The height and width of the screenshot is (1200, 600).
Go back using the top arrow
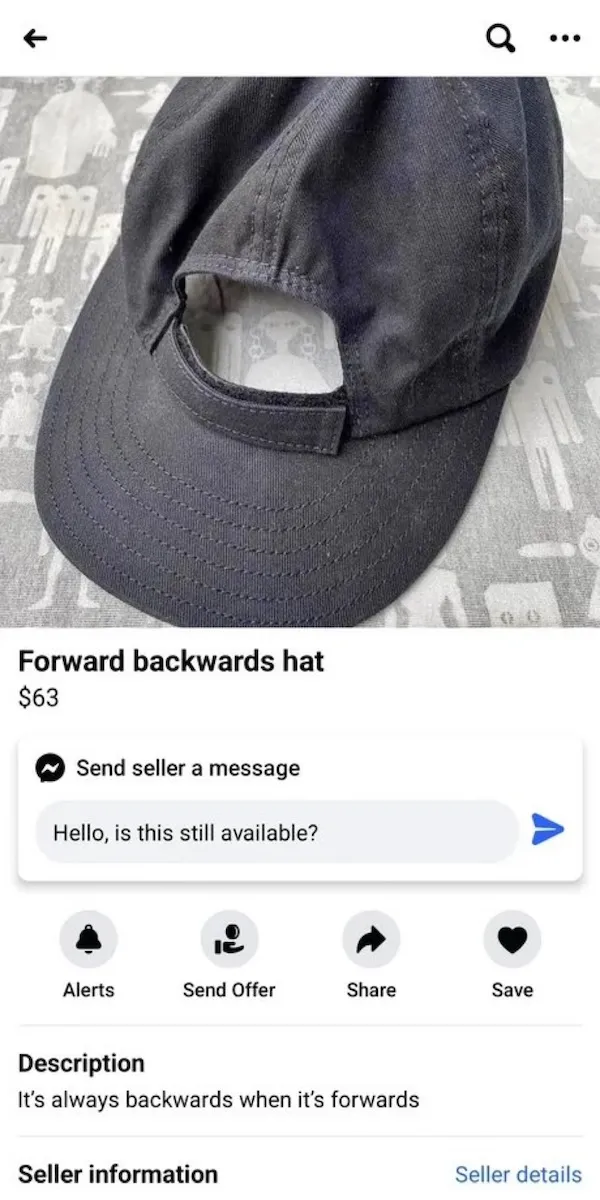[x=35, y=38]
